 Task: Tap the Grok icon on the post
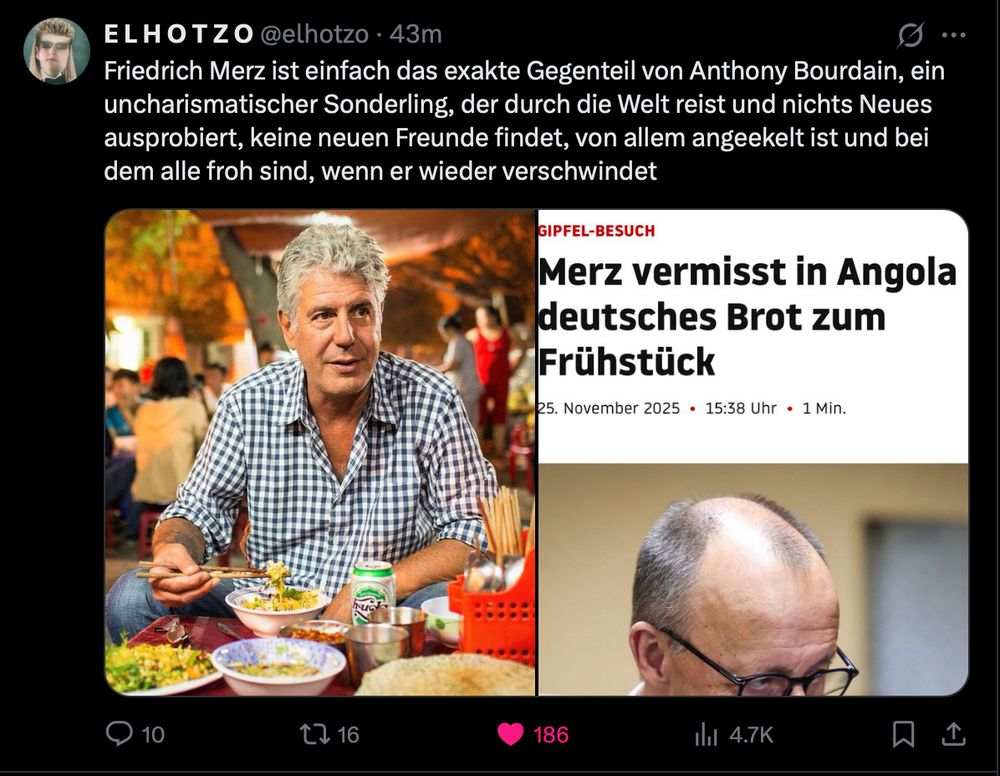coord(910,35)
